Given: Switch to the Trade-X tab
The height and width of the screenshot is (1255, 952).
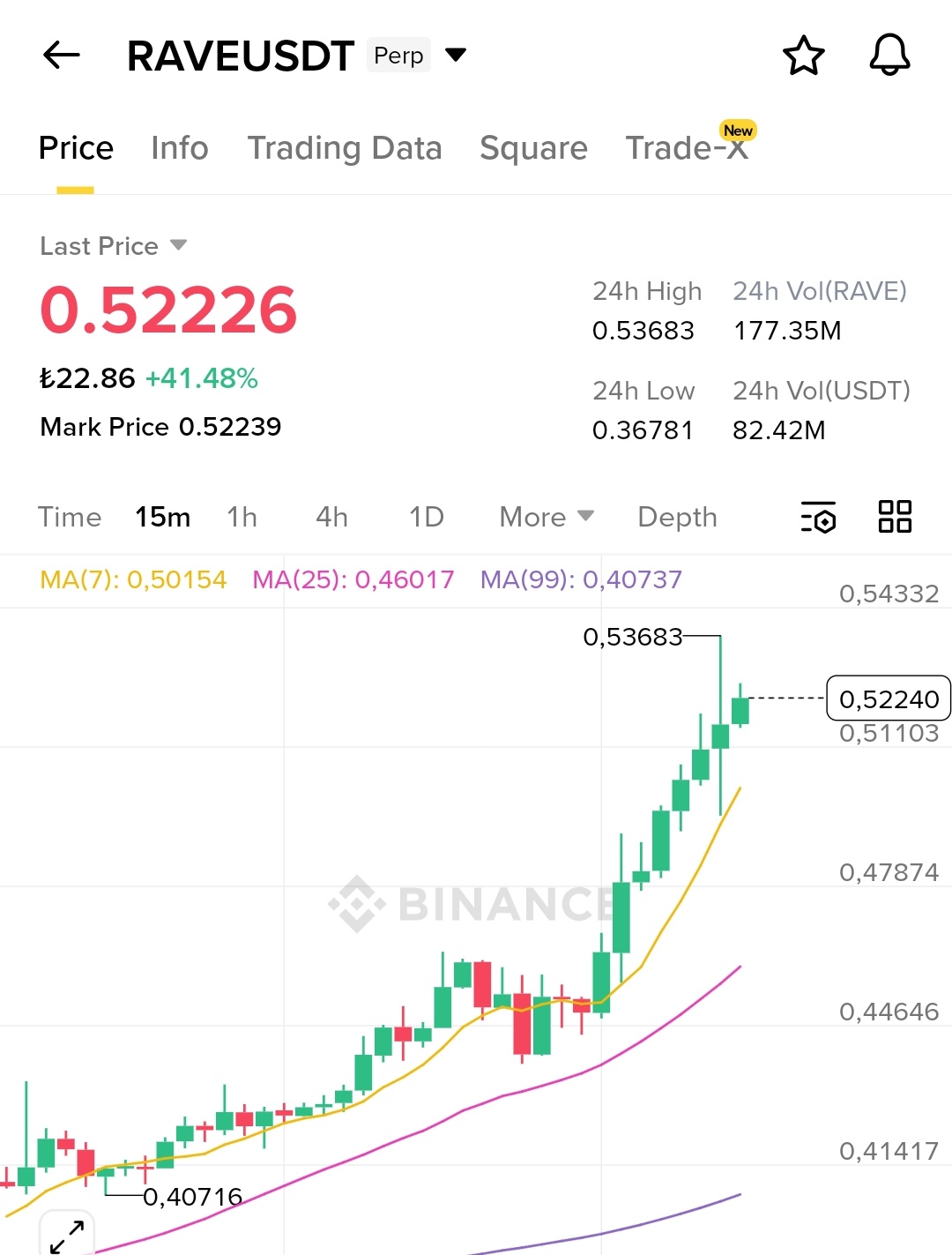Looking at the screenshot, I should tap(688, 148).
